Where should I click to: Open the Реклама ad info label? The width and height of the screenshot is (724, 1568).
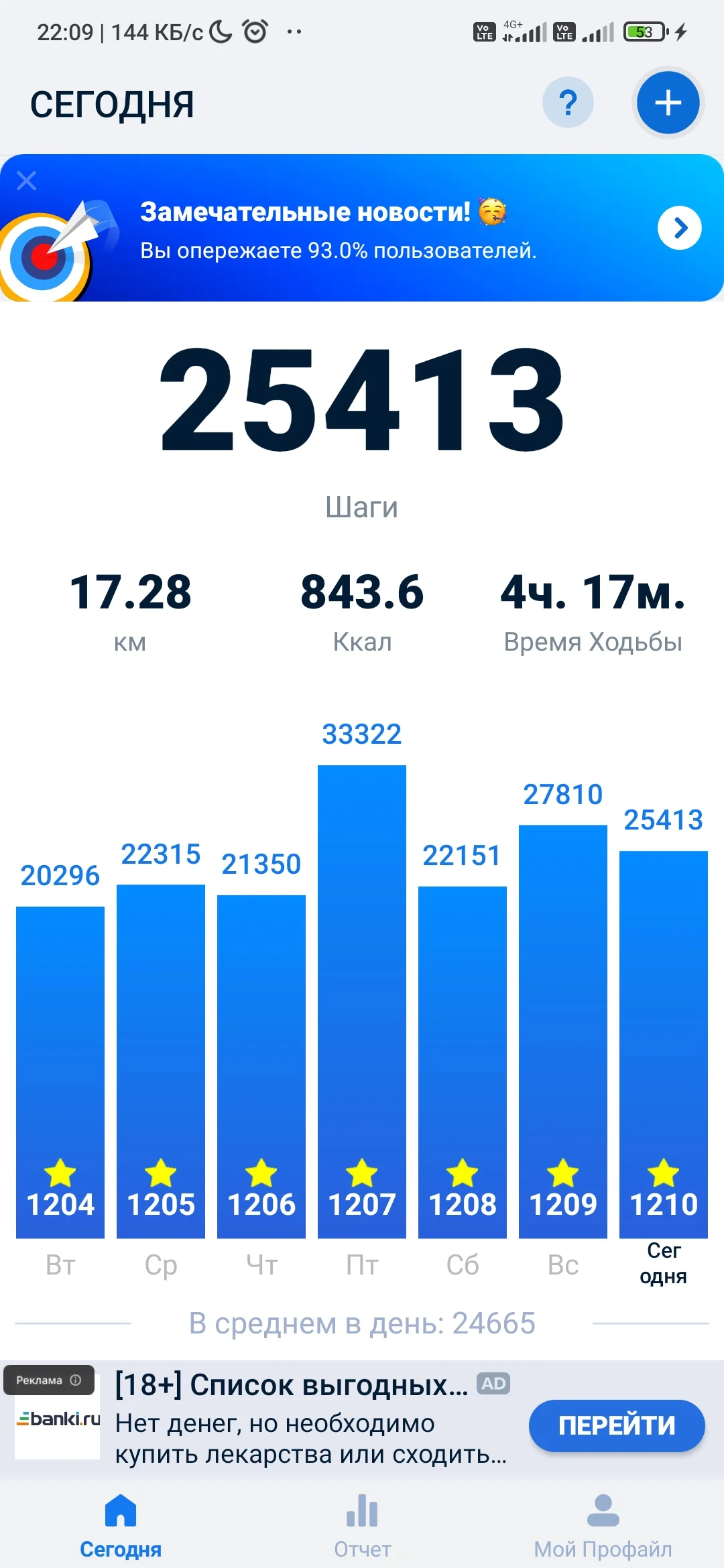48,1380
